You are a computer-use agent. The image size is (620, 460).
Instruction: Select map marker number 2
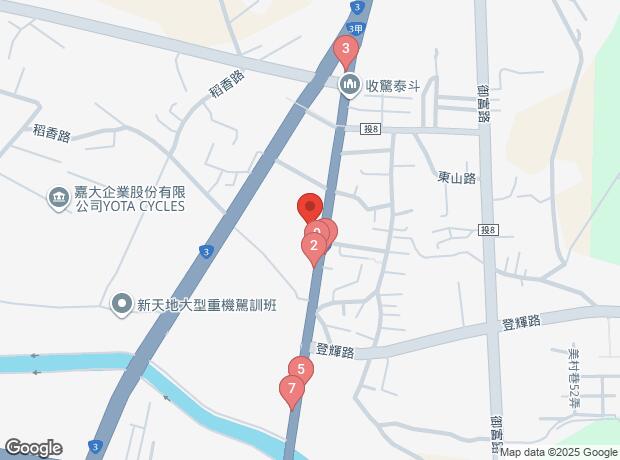[x=314, y=246]
